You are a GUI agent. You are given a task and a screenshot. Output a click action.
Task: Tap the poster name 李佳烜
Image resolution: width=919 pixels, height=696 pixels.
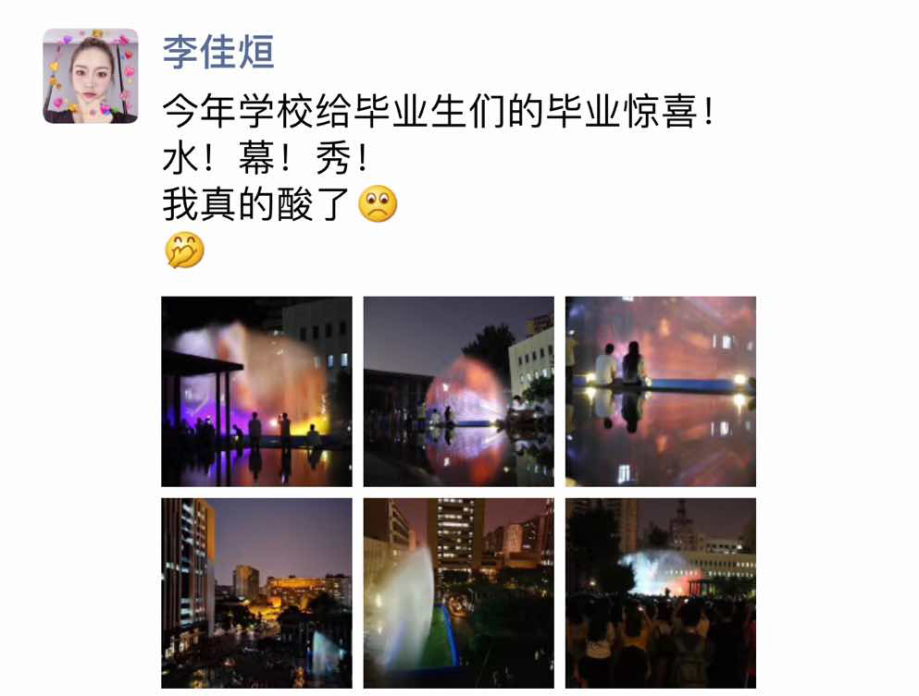[218, 50]
